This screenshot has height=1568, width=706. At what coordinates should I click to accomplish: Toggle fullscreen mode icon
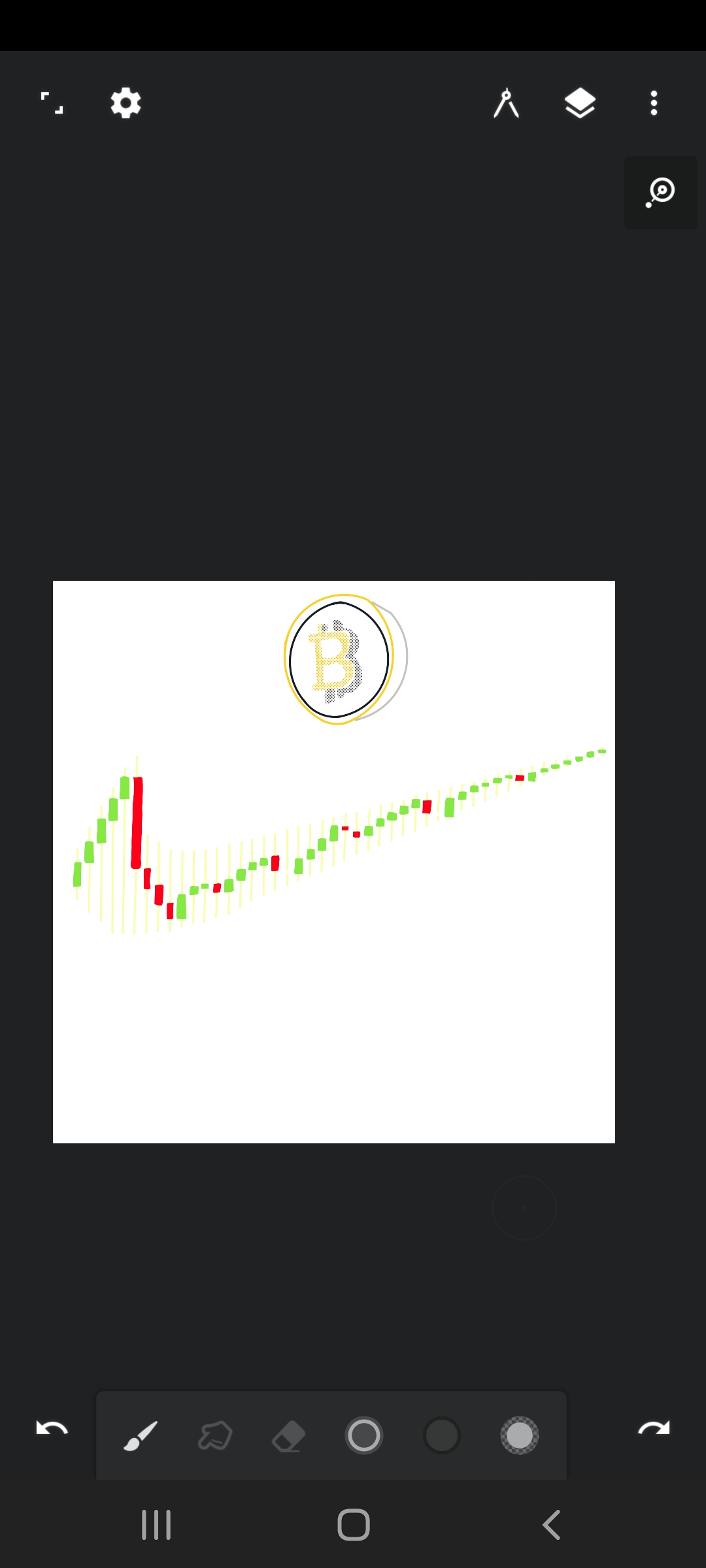52,103
